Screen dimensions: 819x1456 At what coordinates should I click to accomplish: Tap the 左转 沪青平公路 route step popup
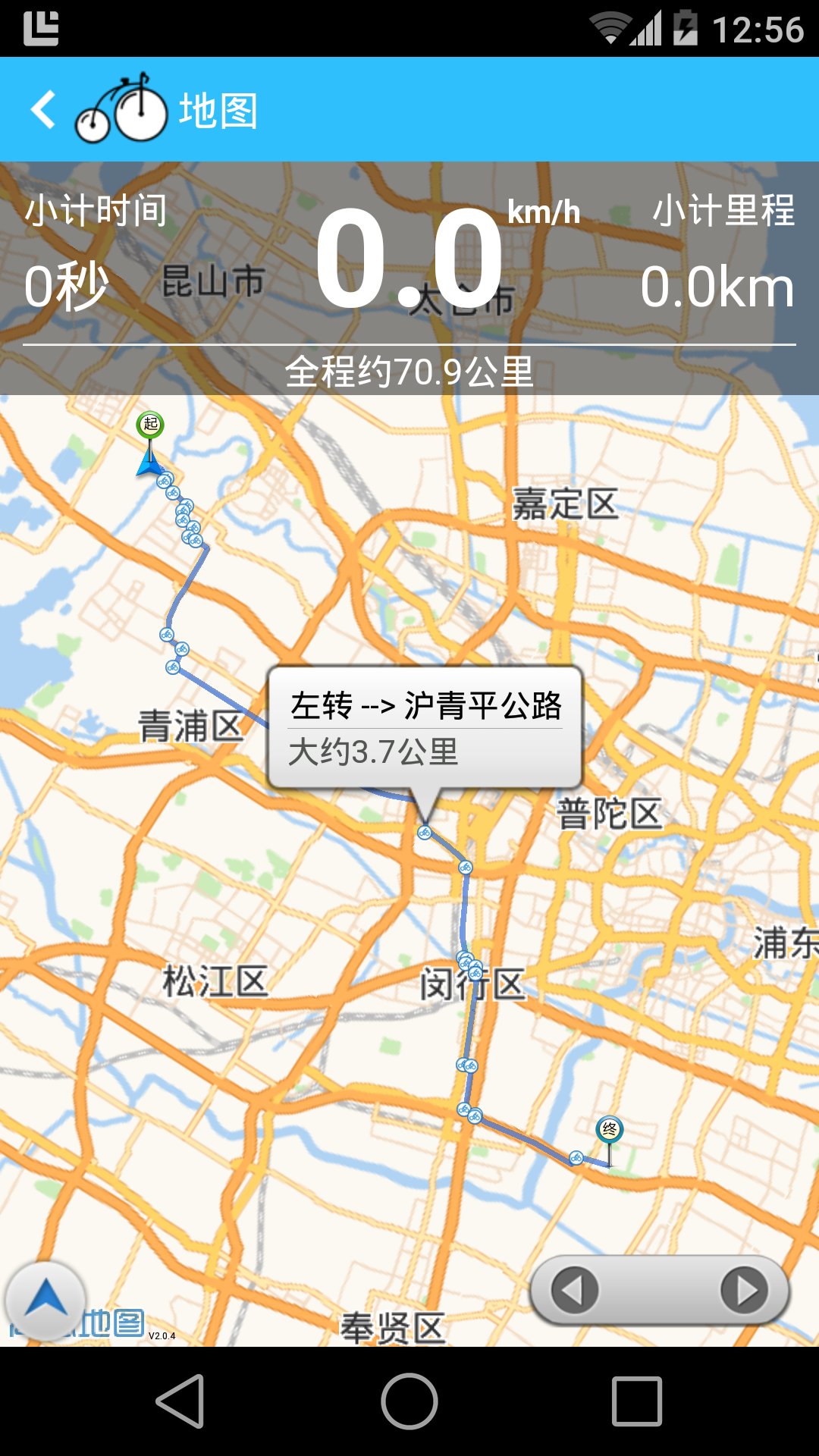tap(425, 728)
